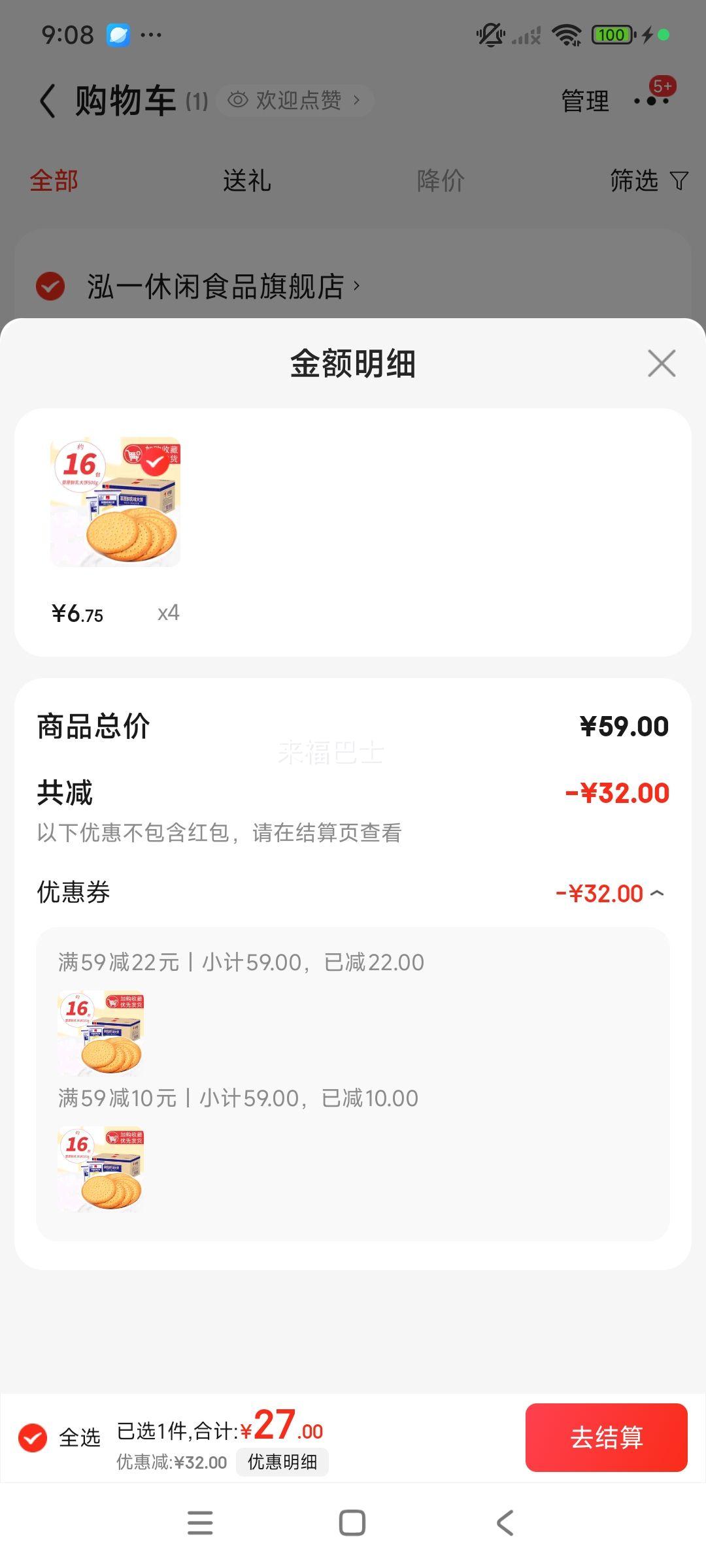Toggle the 全选 checkbox
The width and height of the screenshot is (706, 1568).
33,1437
